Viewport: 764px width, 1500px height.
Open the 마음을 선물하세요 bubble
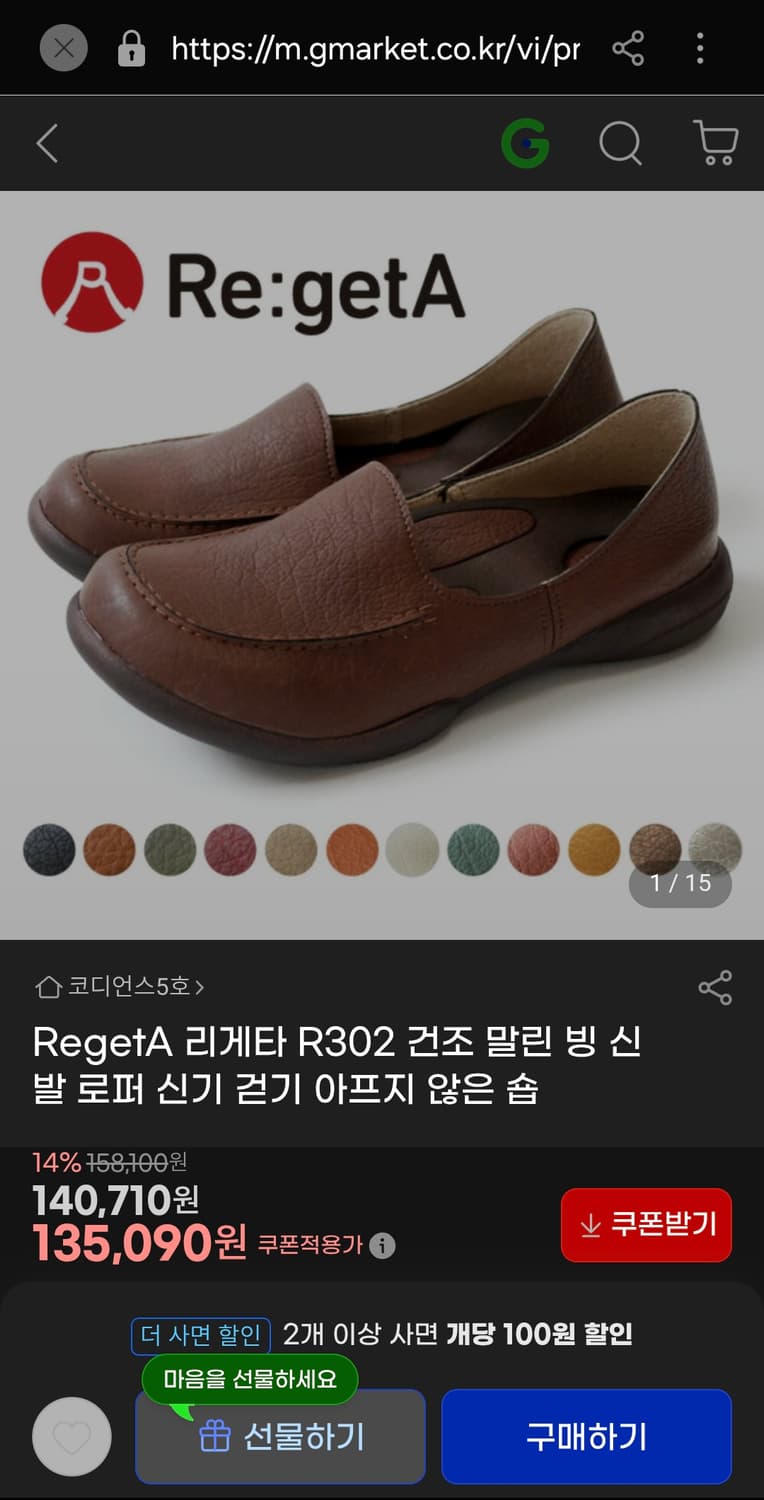coord(250,1379)
